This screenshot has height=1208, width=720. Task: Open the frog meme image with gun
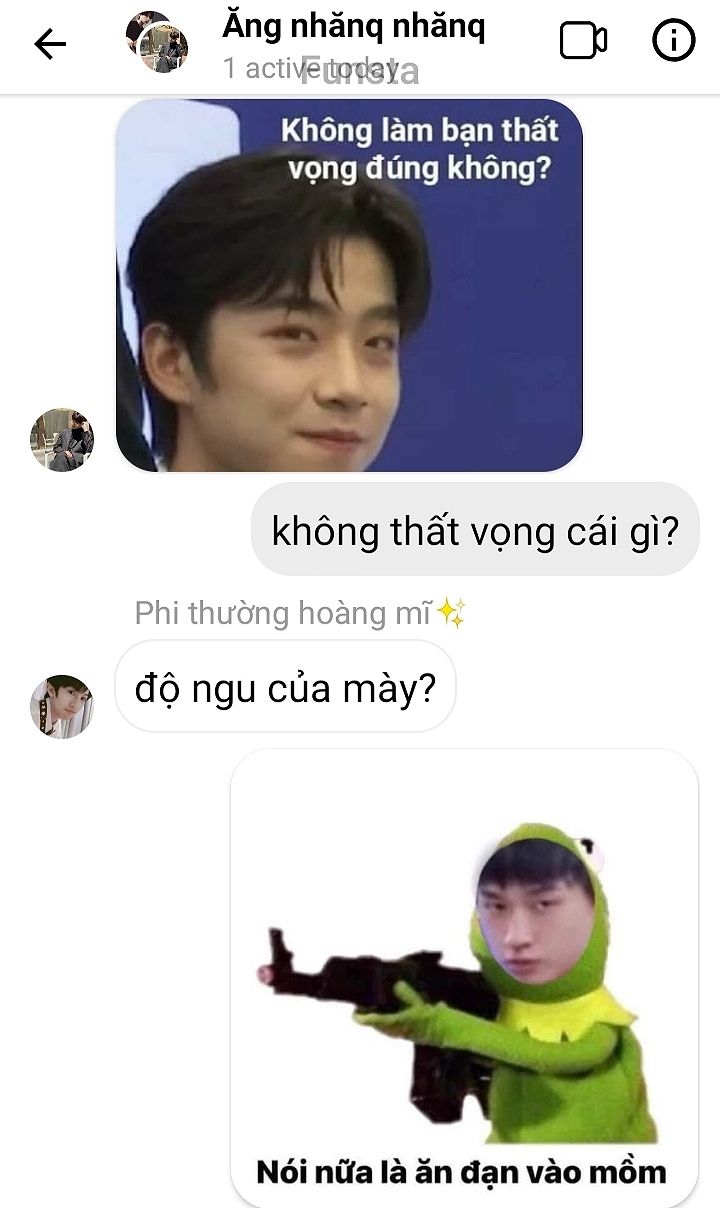click(464, 977)
